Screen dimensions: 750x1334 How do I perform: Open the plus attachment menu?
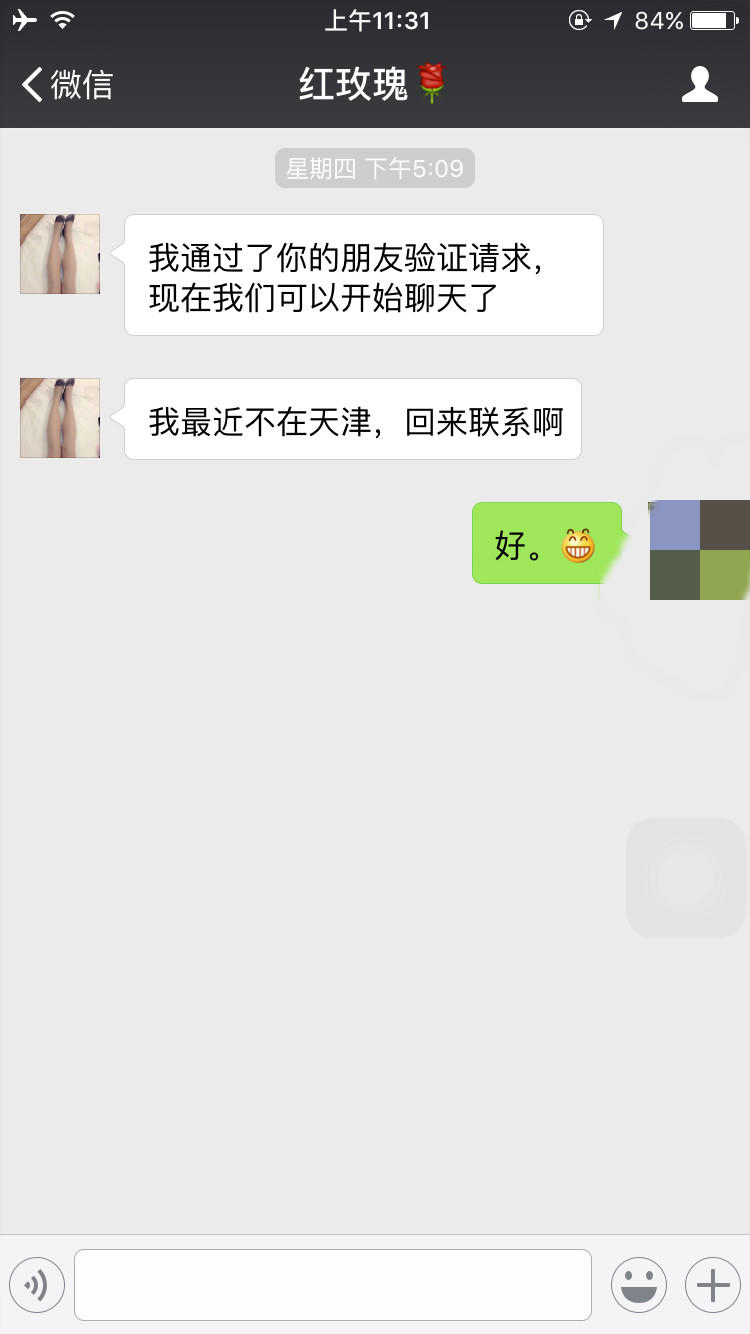(x=712, y=1284)
